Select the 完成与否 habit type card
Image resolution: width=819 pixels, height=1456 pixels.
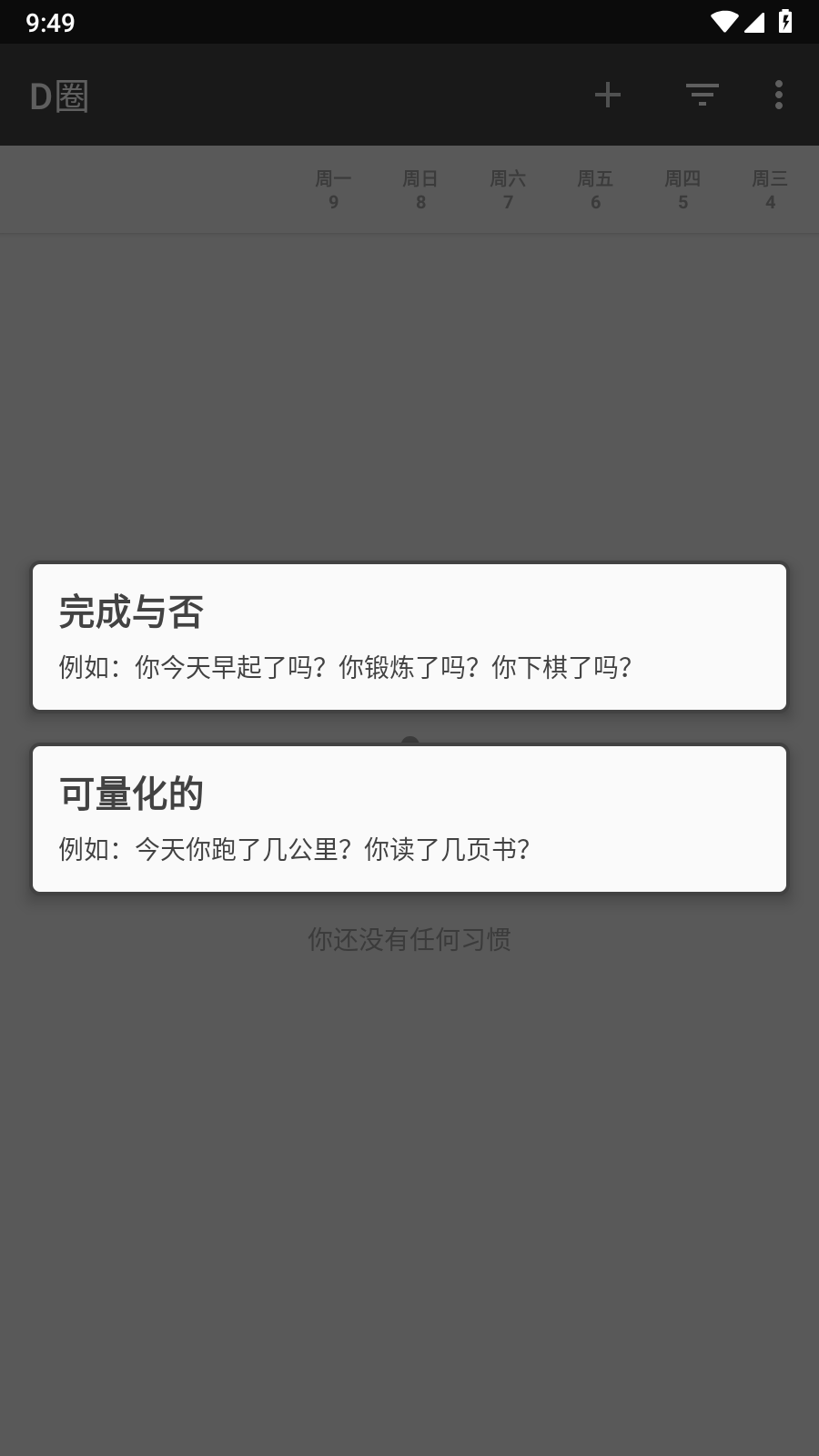(x=409, y=635)
